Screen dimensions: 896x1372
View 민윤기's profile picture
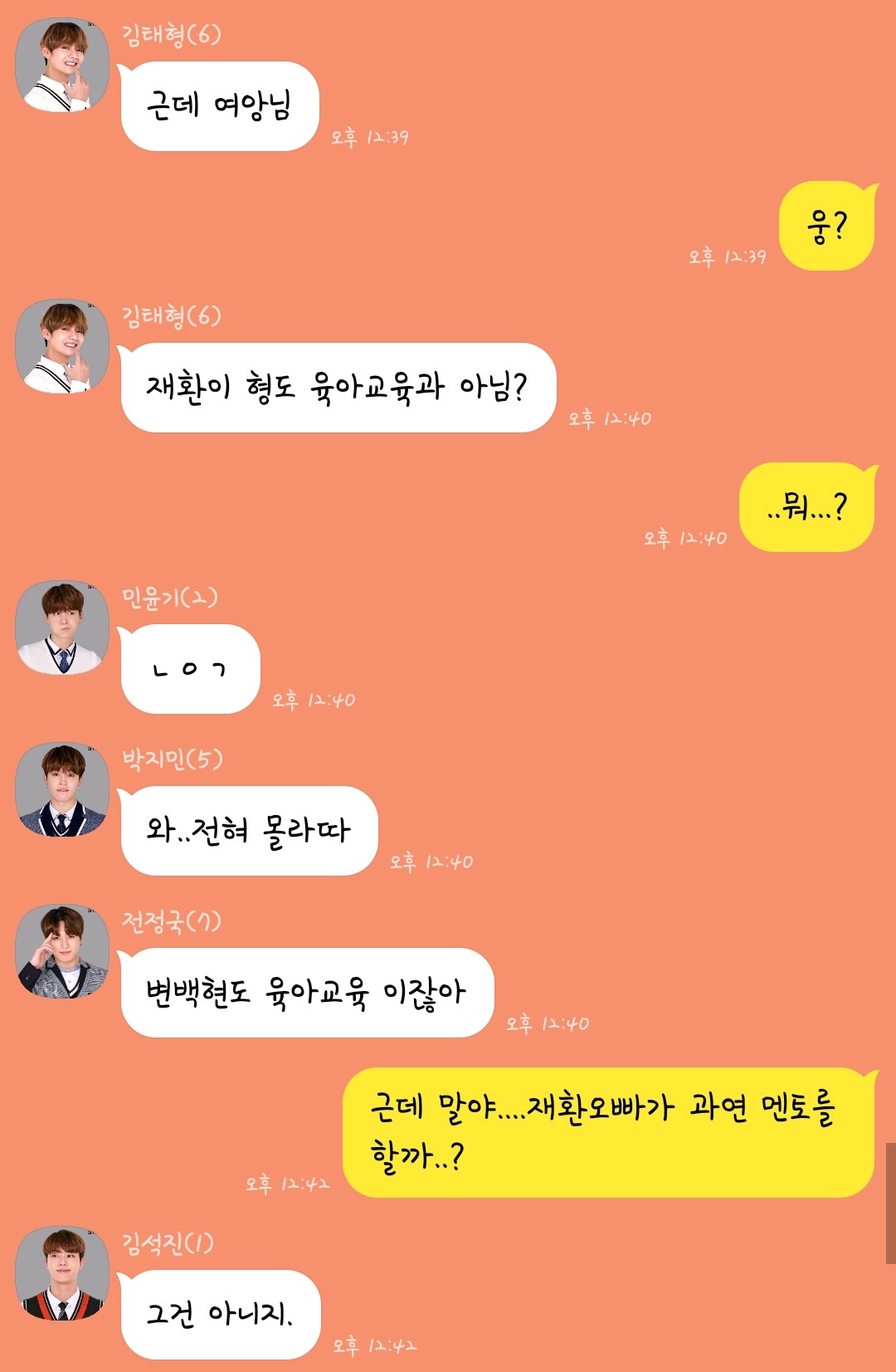coord(62,627)
